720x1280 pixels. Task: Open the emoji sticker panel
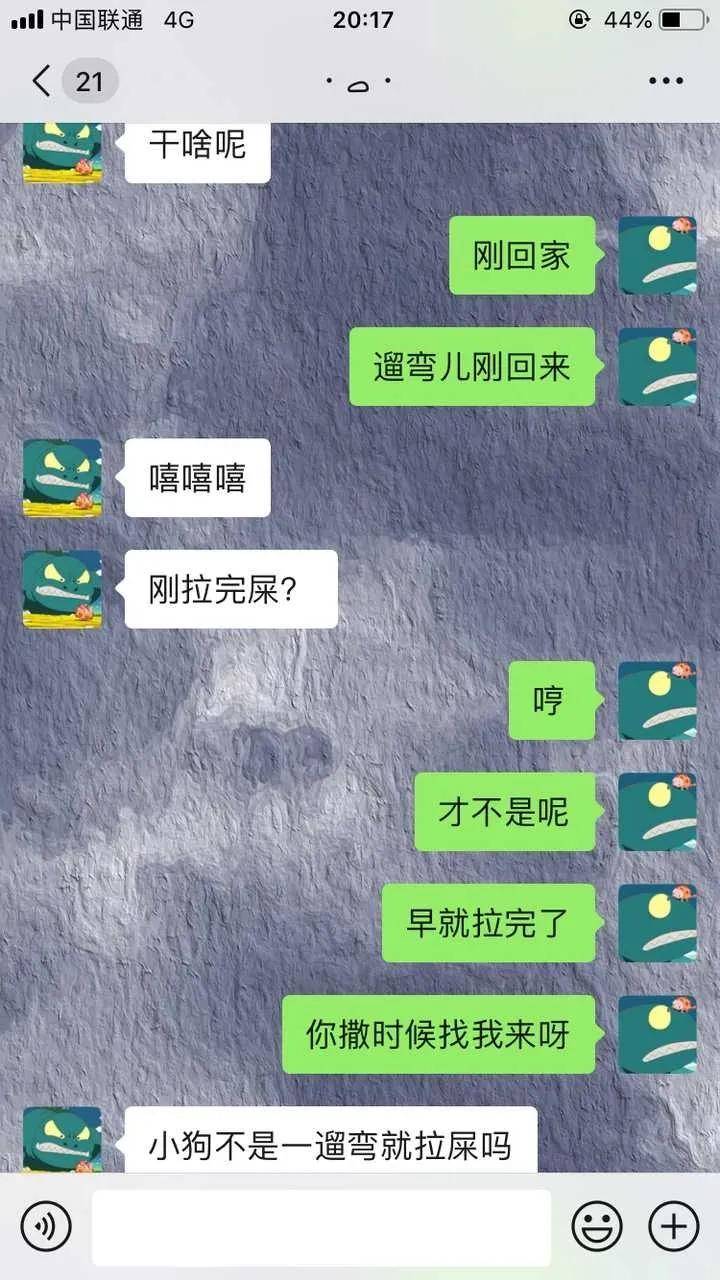pos(597,1226)
